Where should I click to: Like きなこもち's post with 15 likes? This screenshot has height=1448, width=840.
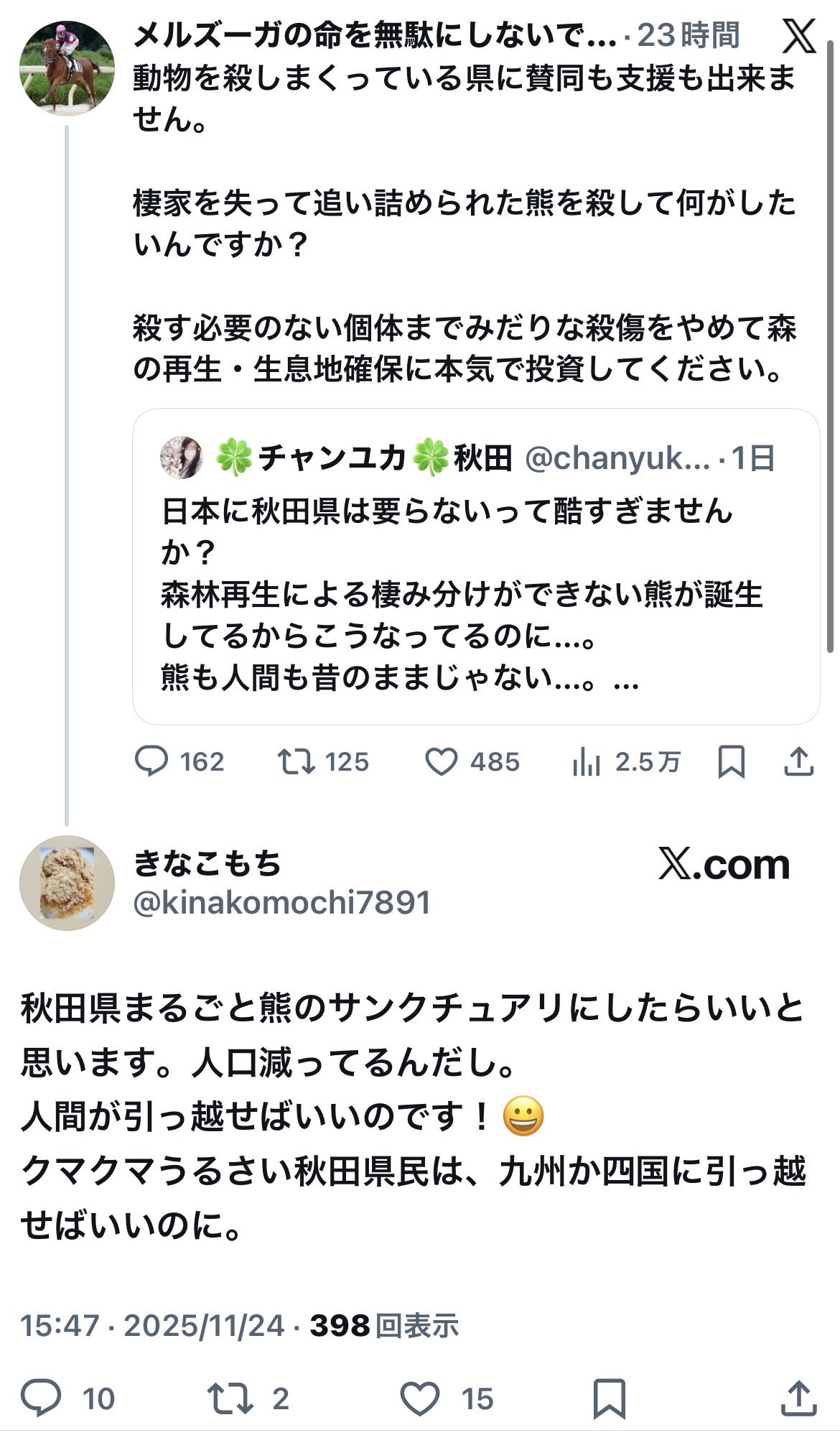(x=419, y=1398)
